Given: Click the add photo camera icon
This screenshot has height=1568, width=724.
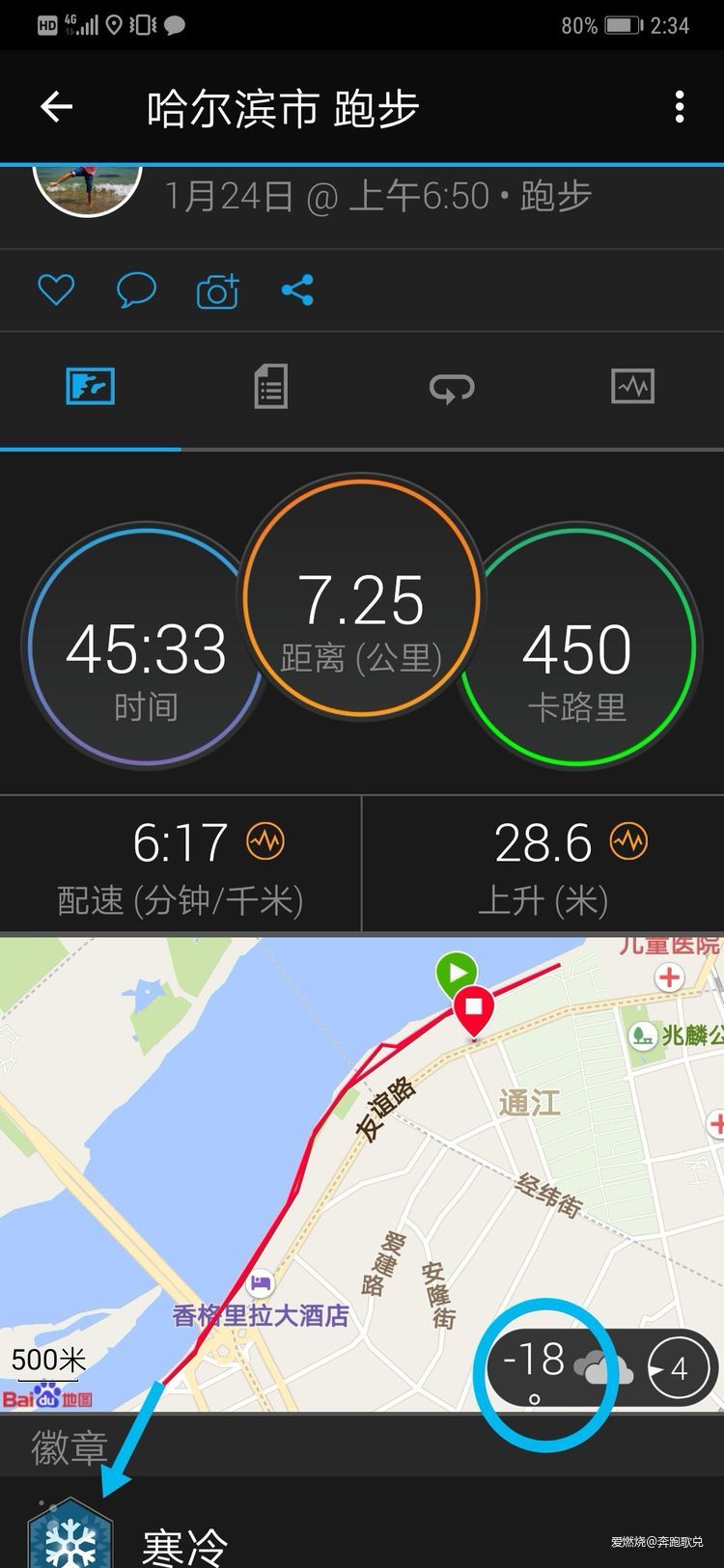Looking at the screenshot, I should click(216, 289).
